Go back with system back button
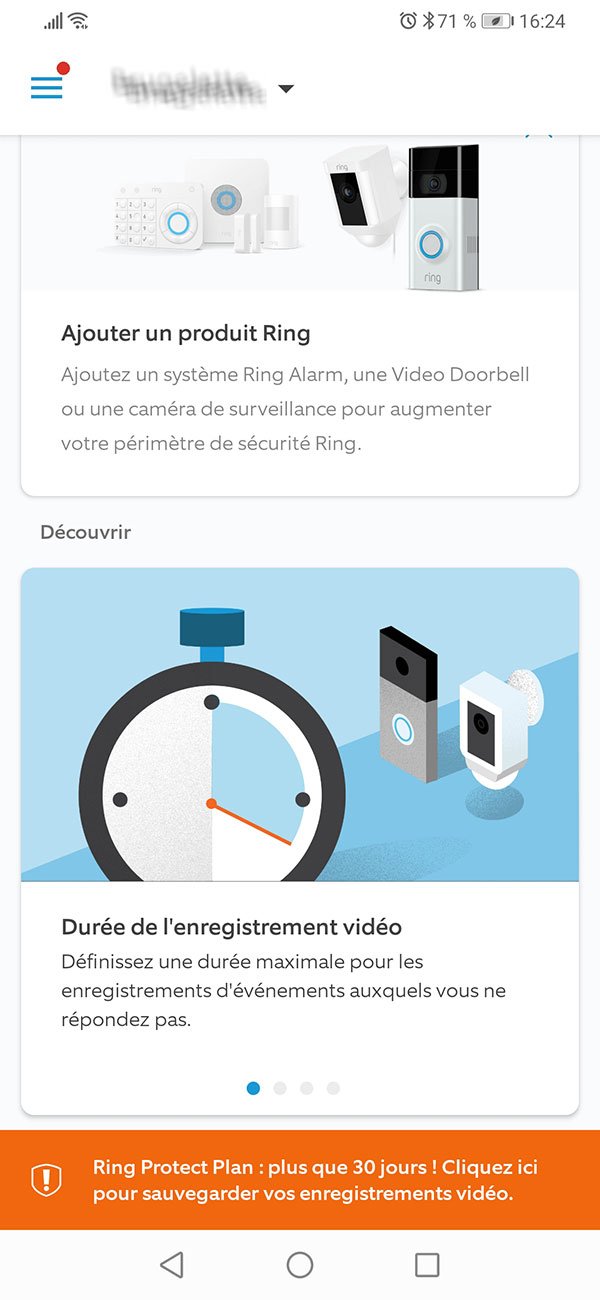The height and width of the screenshot is (1300, 600). [x=172, y=1265]
